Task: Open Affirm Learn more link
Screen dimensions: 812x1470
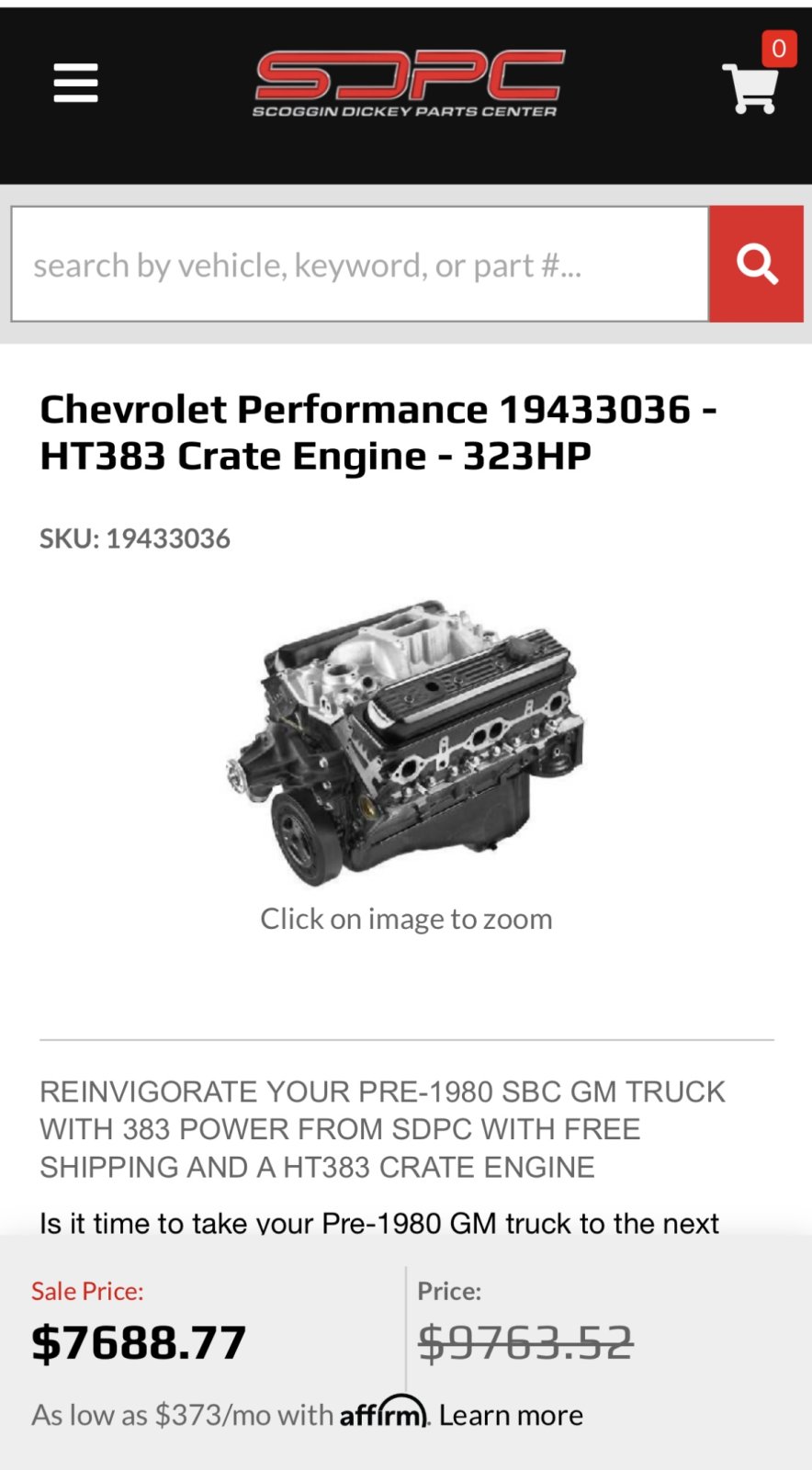Action: click(511, 1415)
